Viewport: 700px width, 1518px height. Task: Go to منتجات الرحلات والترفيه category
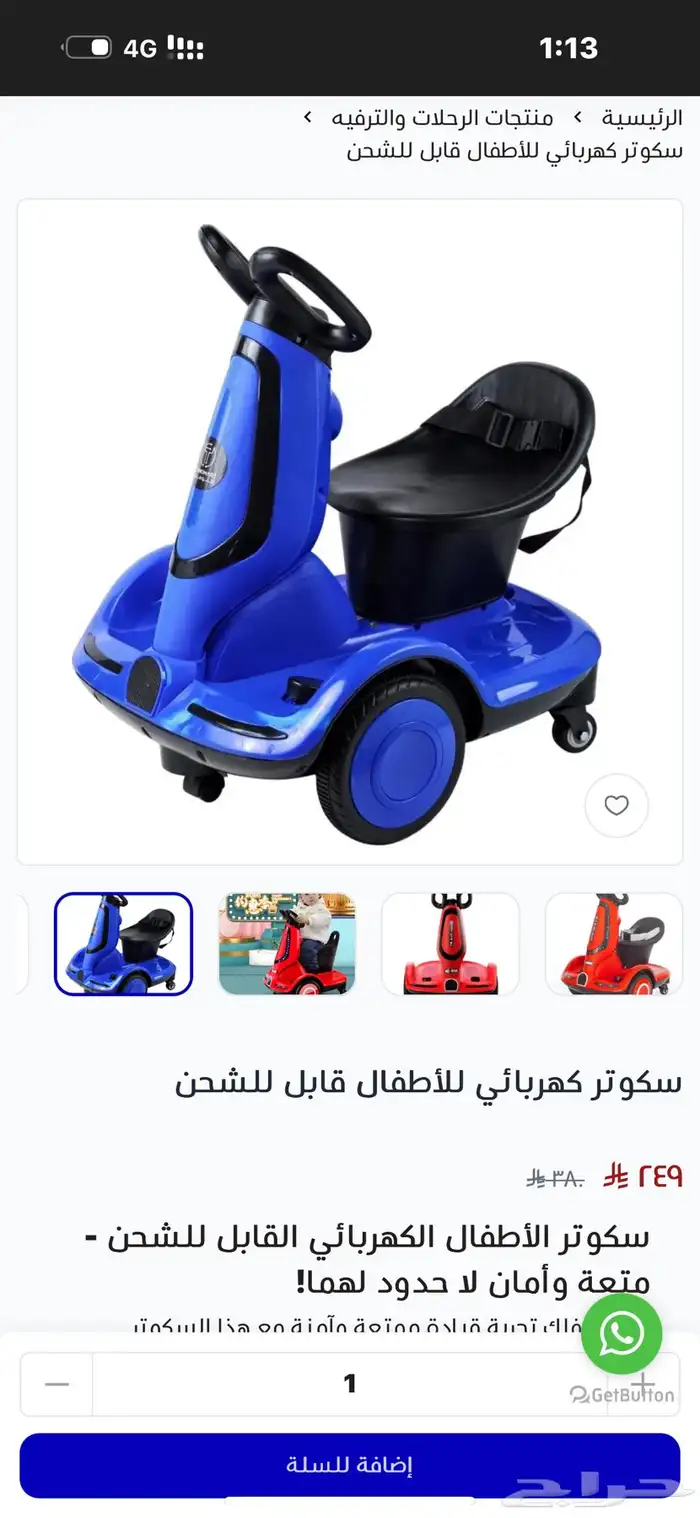tap(443, 118)
